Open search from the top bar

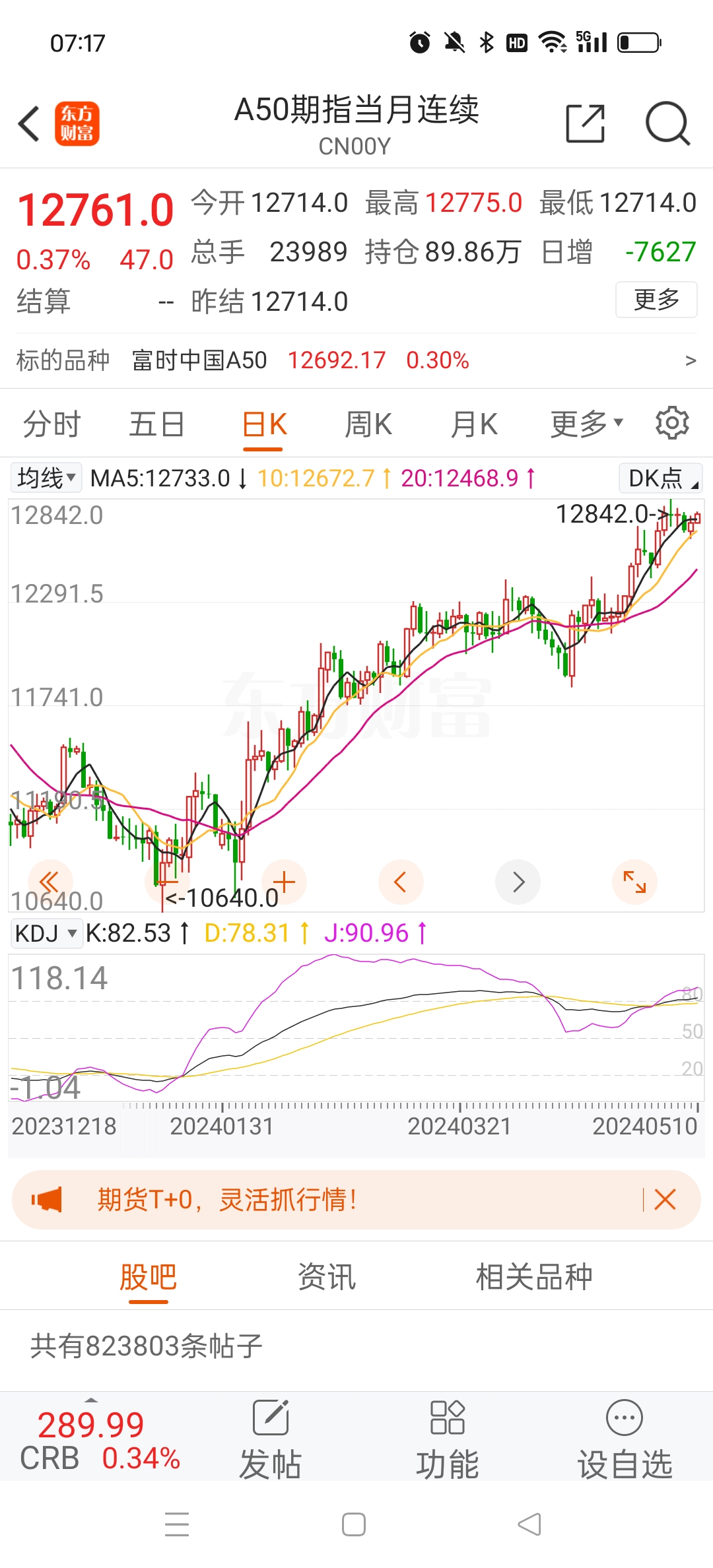coord(669,123)
